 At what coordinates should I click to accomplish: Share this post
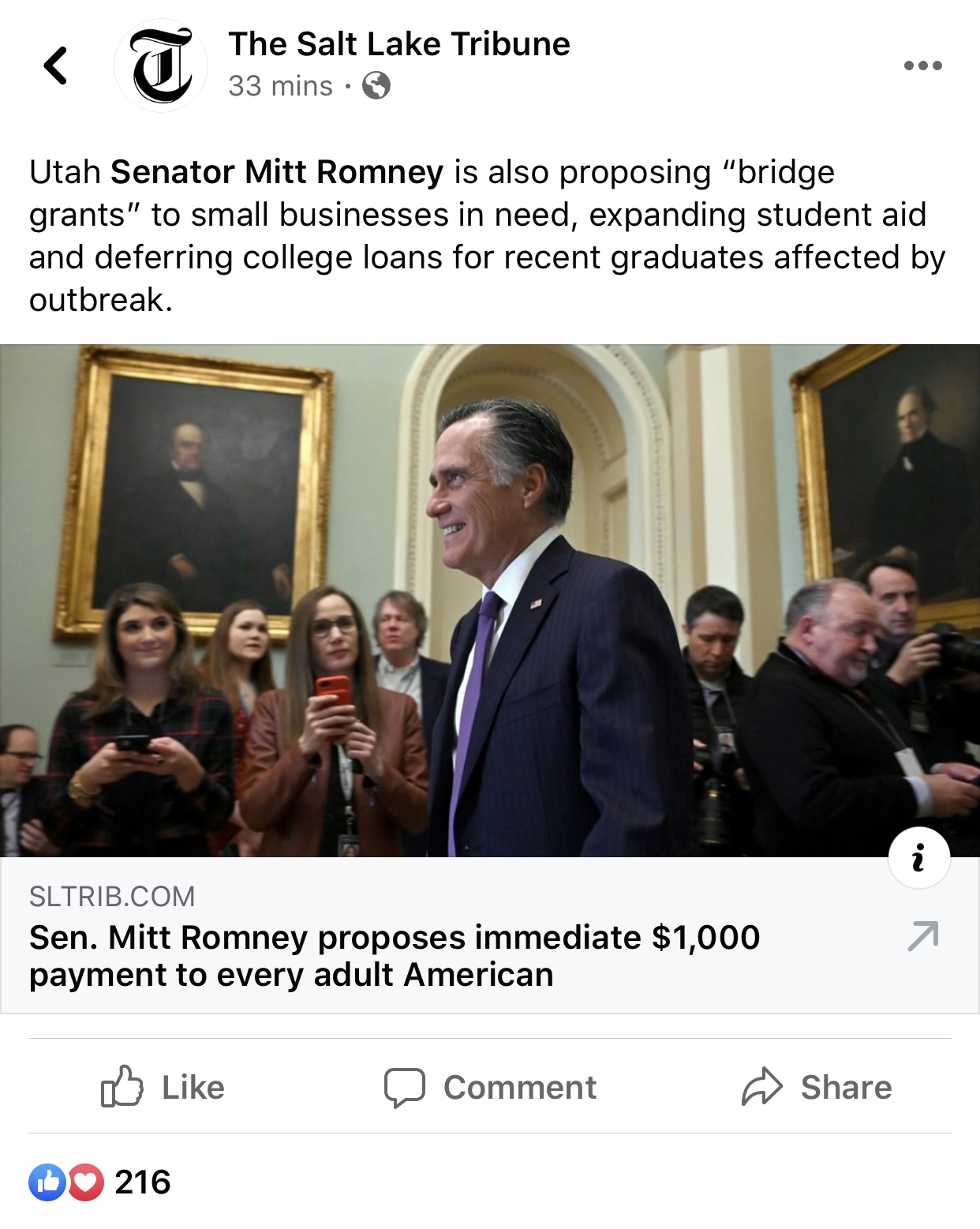[817, 1087]
